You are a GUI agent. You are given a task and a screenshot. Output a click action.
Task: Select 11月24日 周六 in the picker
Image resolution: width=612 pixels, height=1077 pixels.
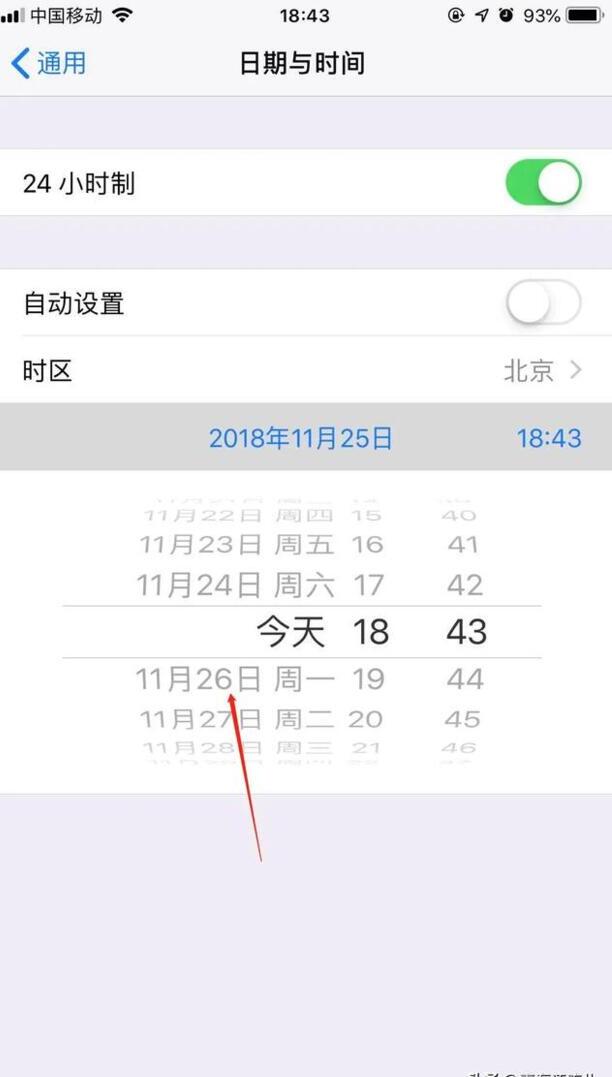click(x=235, y=584)
